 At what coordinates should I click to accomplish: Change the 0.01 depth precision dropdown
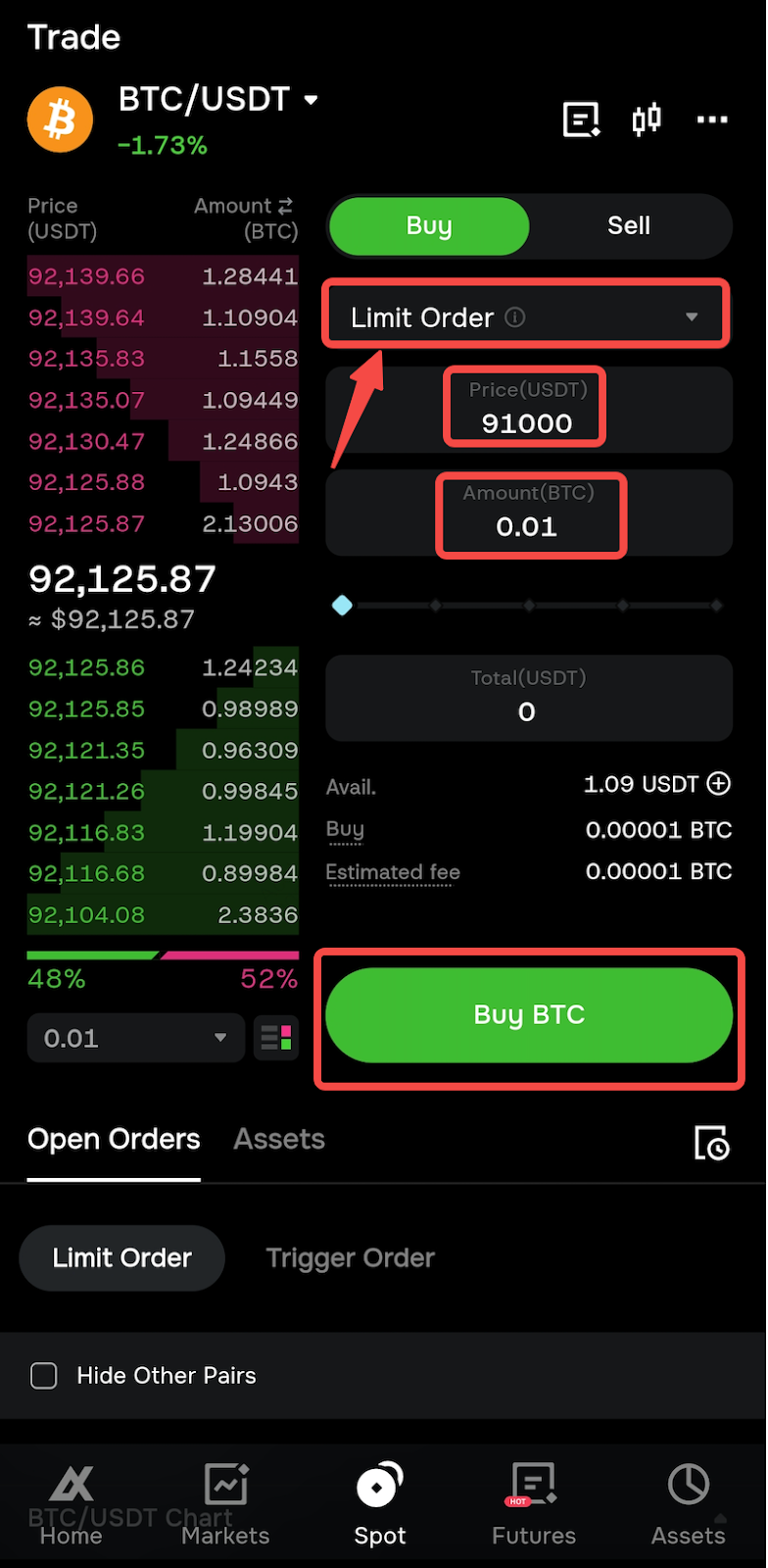[x=136, y=1038]
